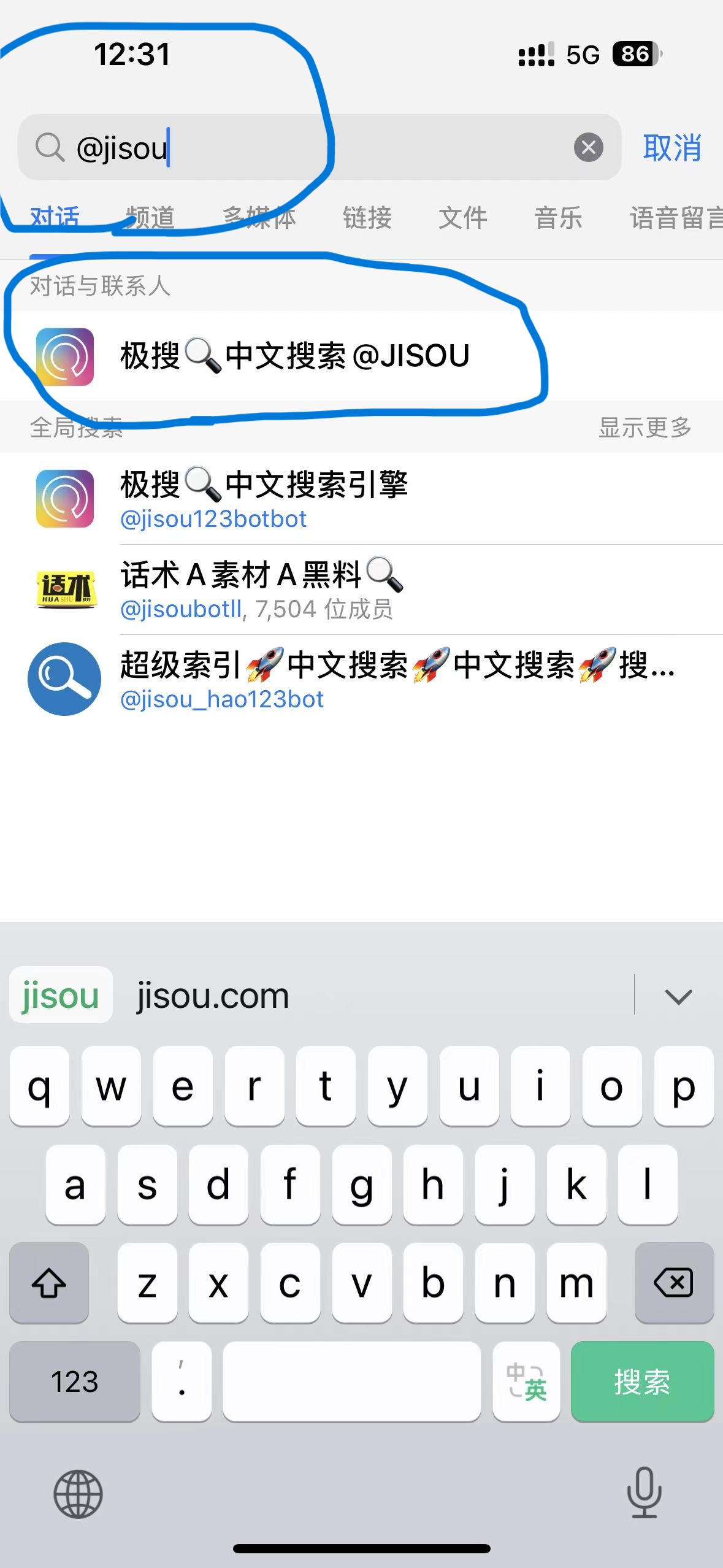The image size is (723, 1568).
Task: Switch to the 频道 tab
Action: click(x=150, y=218)
